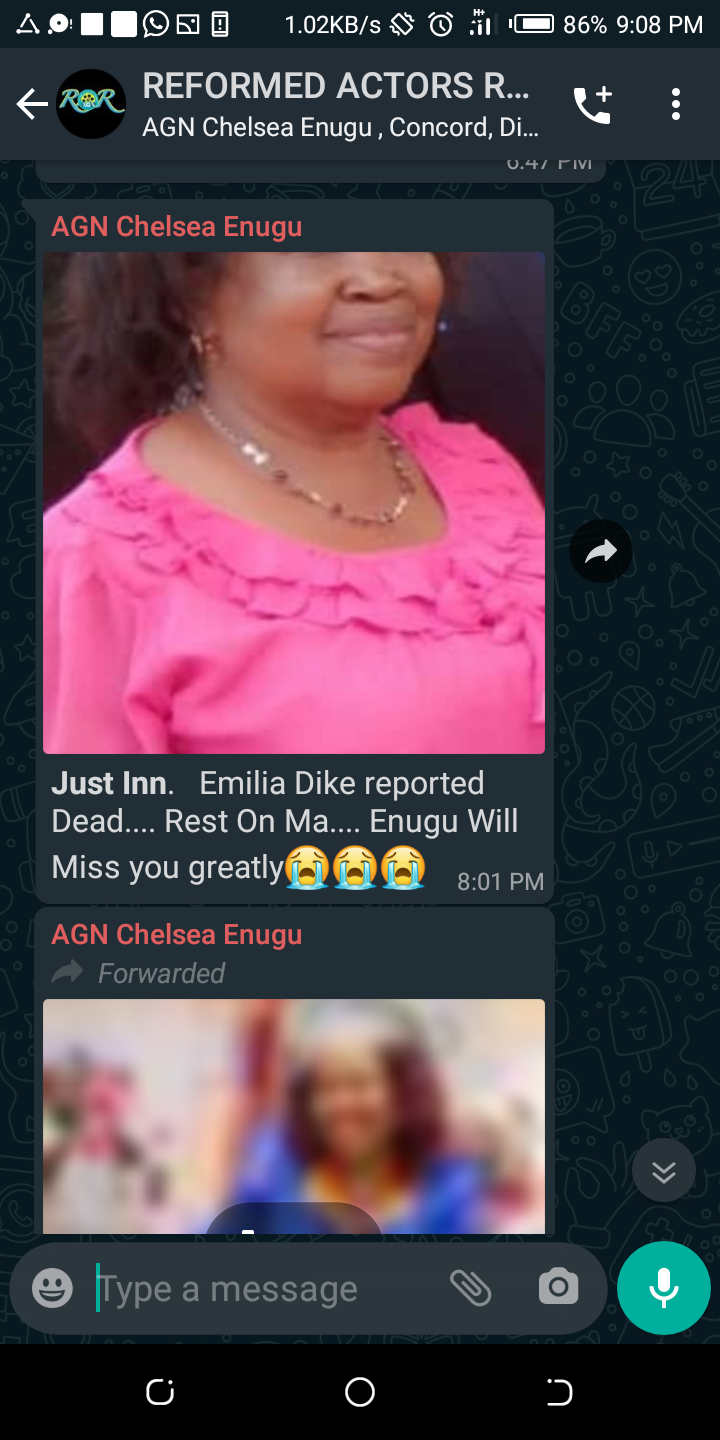The width and height of the screenshot is (720, 1440).
Task: Open the camera to send a photo
Action: (558, 1288)
